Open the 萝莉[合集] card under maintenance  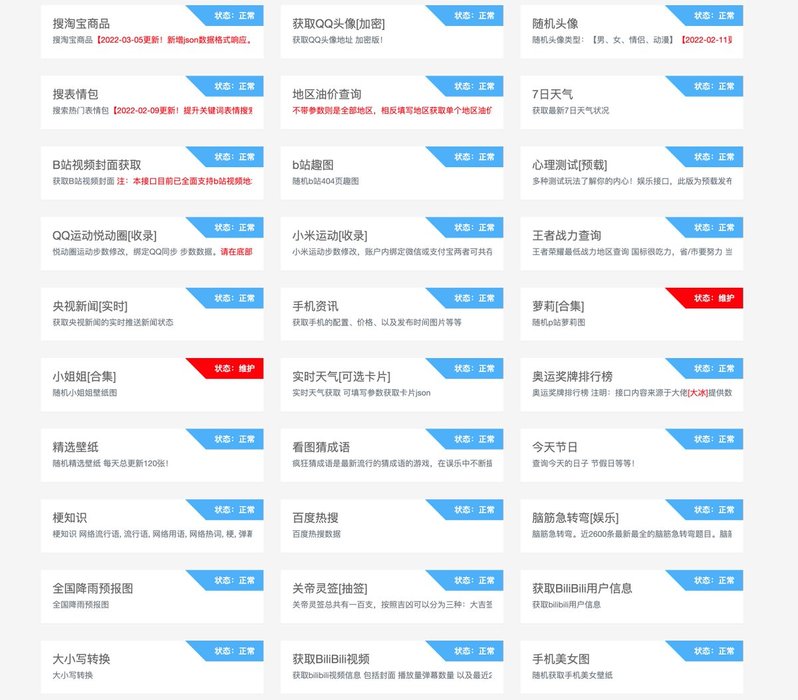pos(558,305)
